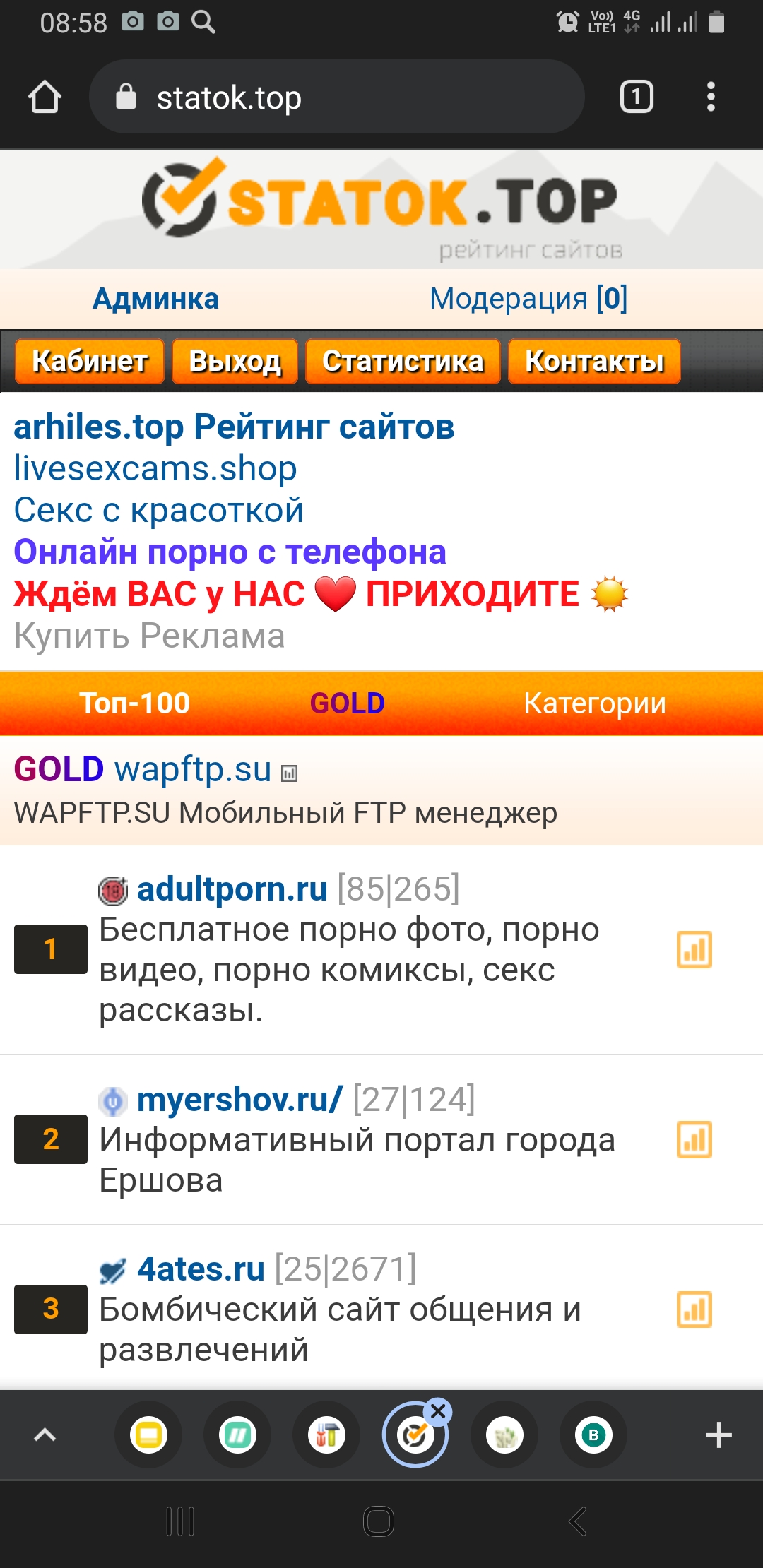Switch to the Топ-100 tab

(134, 703)
